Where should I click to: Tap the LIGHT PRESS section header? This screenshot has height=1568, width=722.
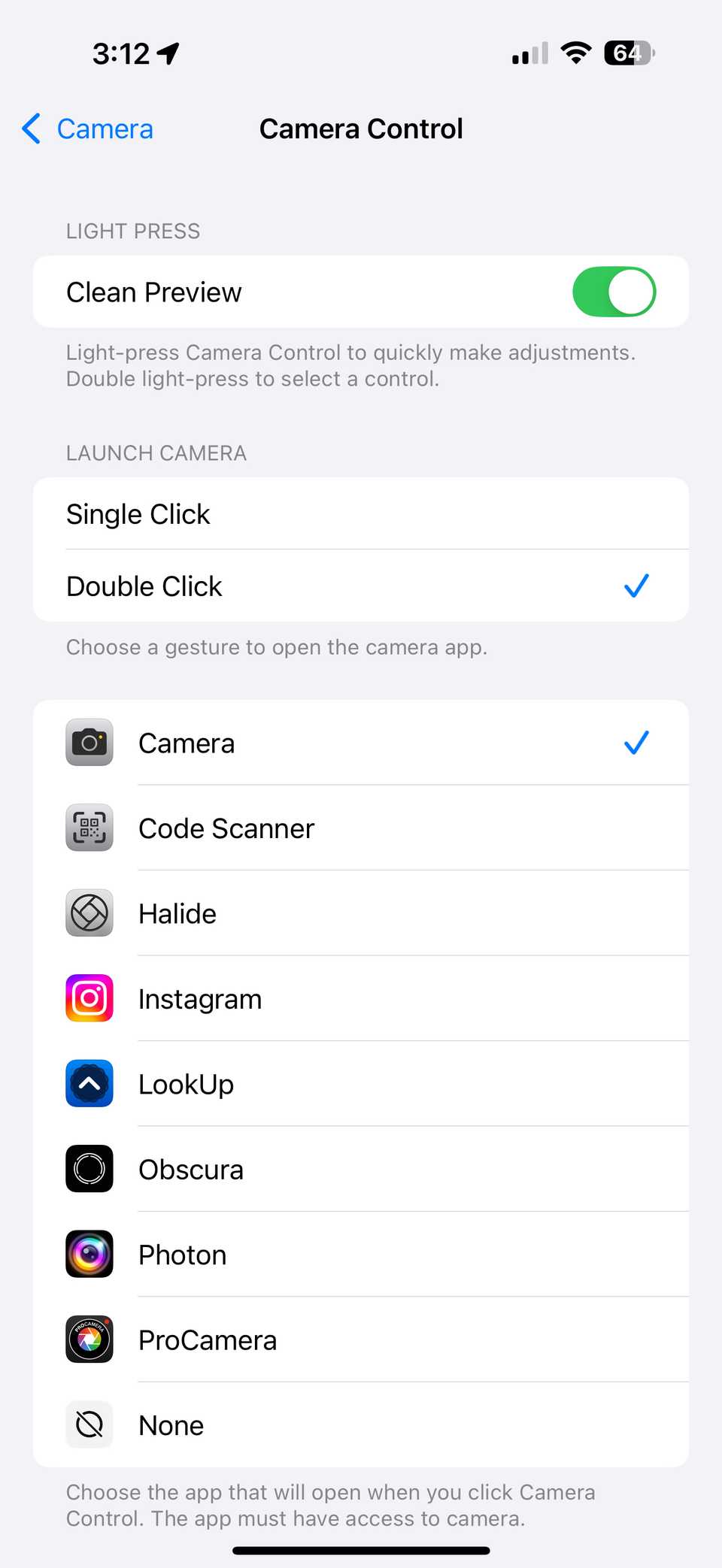pyautogui.click(x=133, y=231)
